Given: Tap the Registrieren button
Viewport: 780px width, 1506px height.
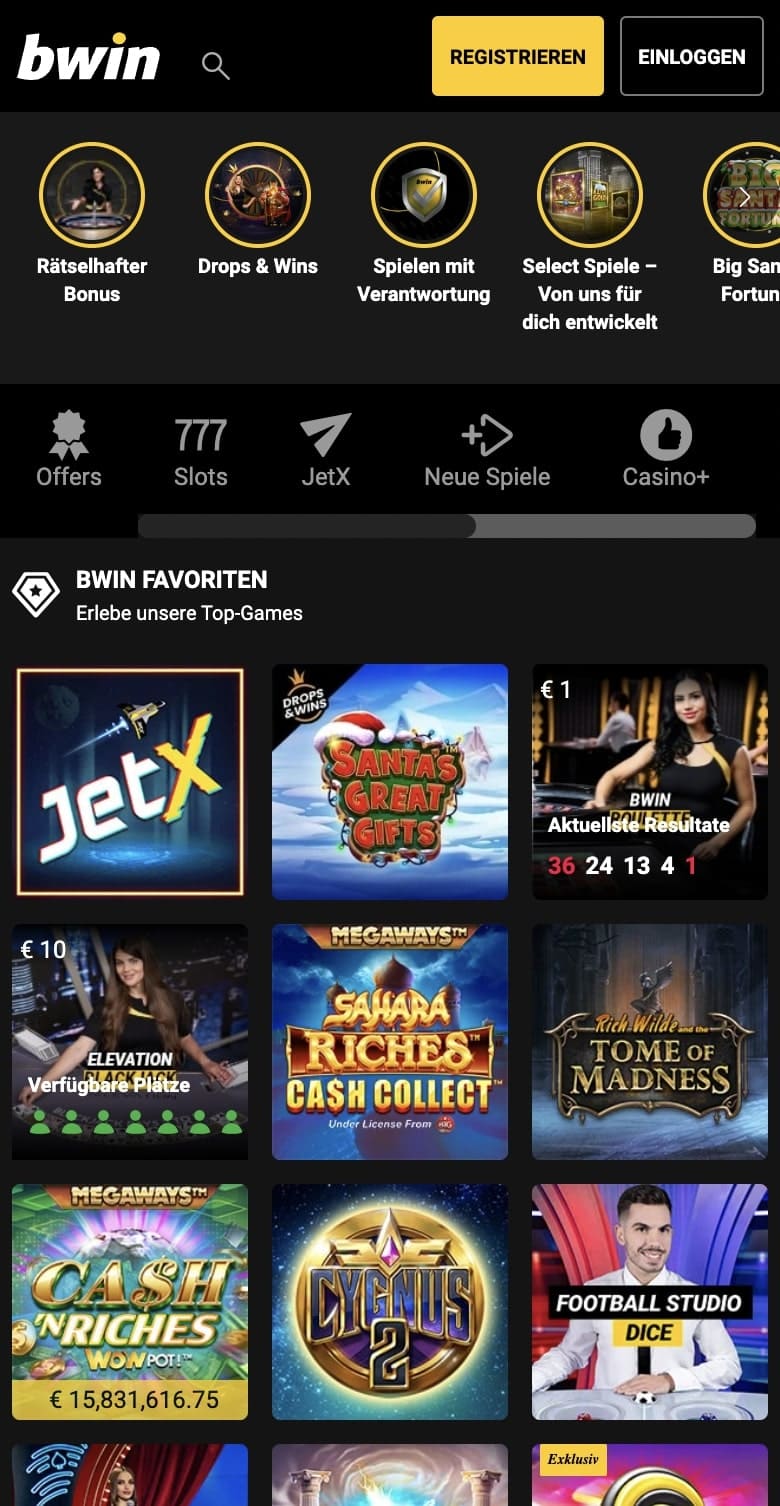Looking at the screenshot, I should pyautogui.click(x=517, y=57).
